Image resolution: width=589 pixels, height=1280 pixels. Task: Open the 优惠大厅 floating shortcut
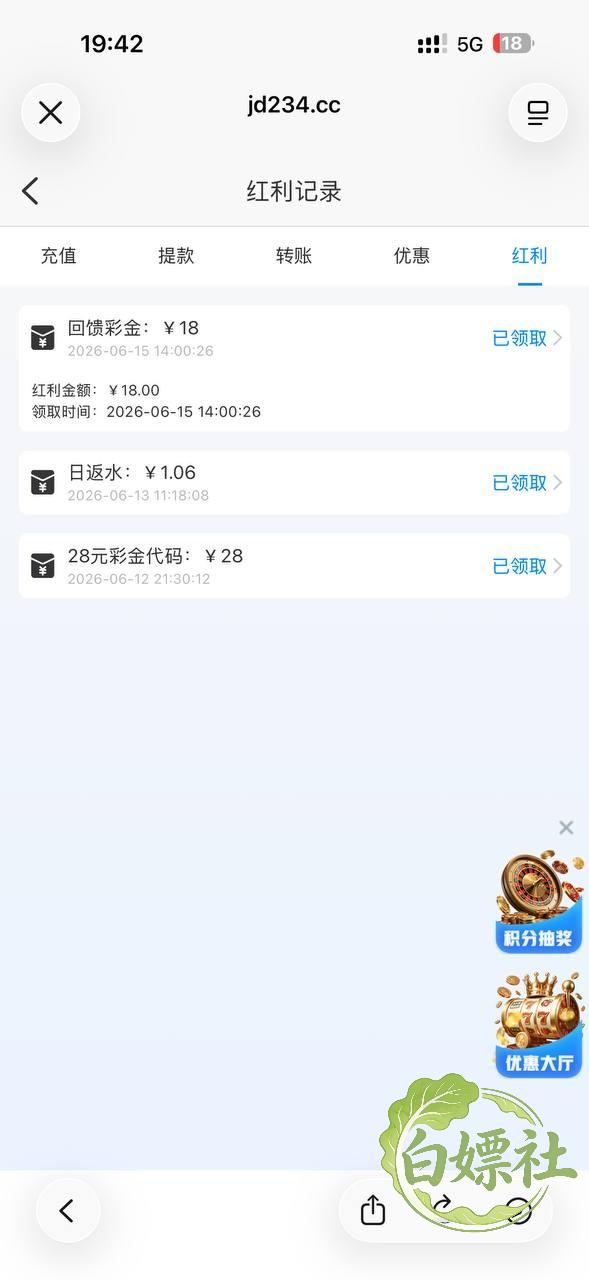pyautogui.click(x=539, y=1025)
